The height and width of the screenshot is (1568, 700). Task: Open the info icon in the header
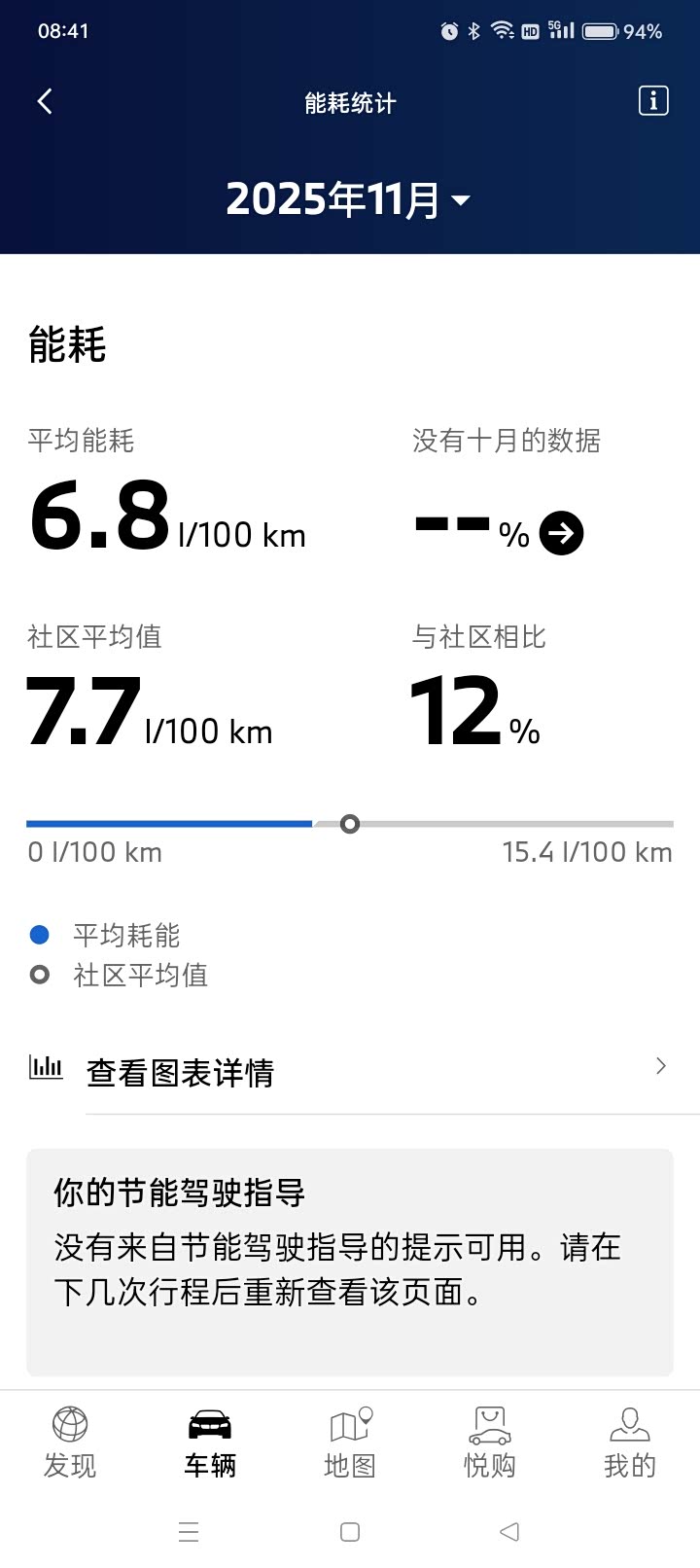coord(653,101)
